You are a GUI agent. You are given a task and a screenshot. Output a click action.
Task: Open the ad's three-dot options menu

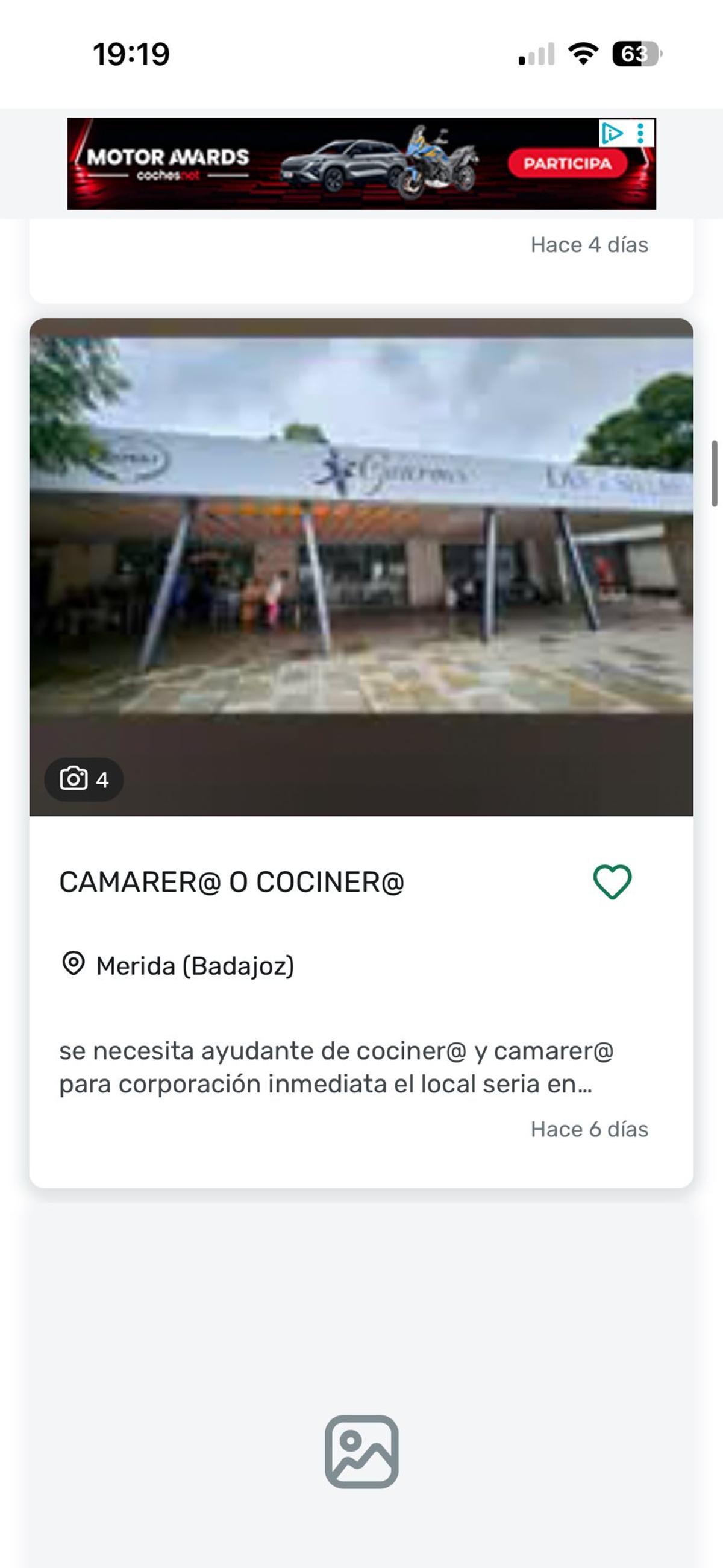tap(640, 133)
